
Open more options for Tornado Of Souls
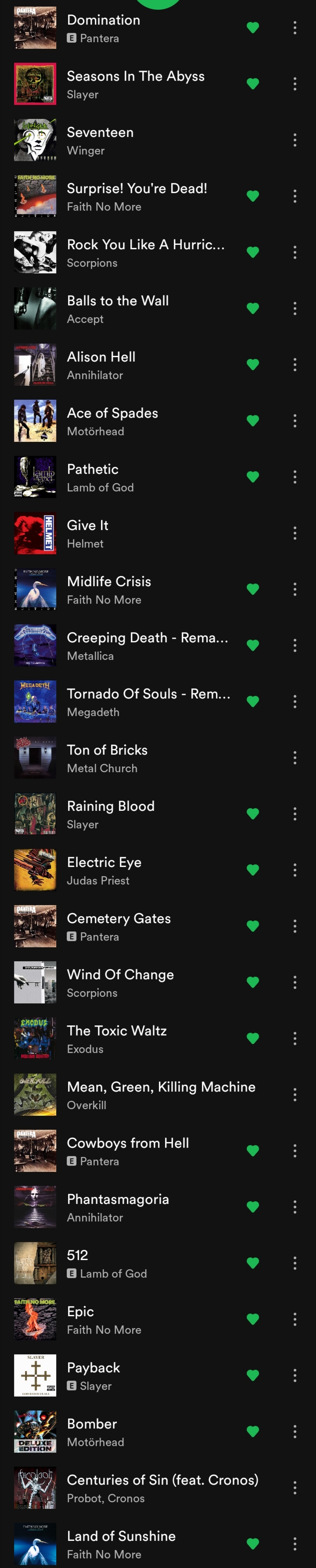point(294,702)
